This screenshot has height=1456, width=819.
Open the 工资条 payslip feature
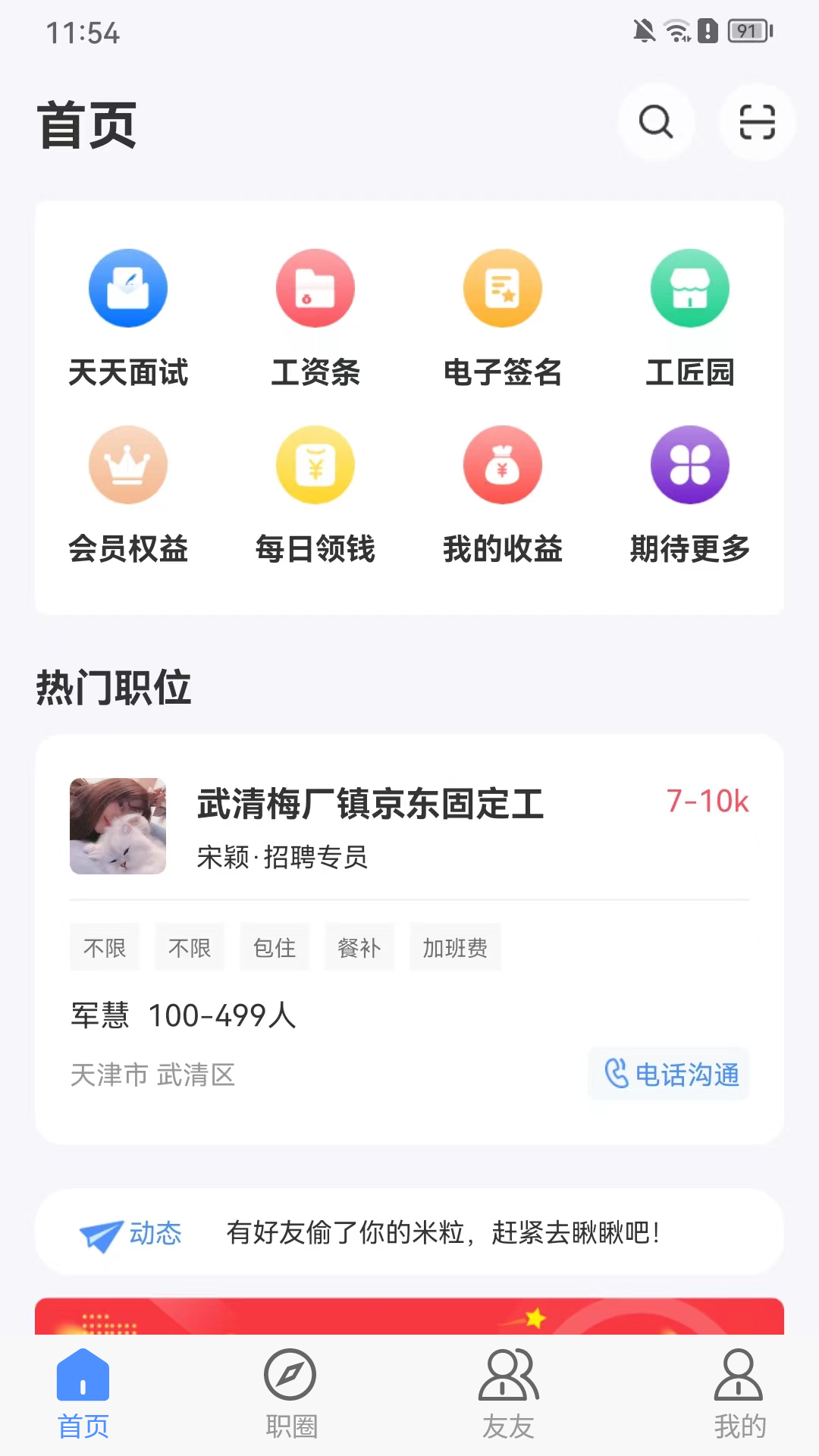[x=315, y=318]
